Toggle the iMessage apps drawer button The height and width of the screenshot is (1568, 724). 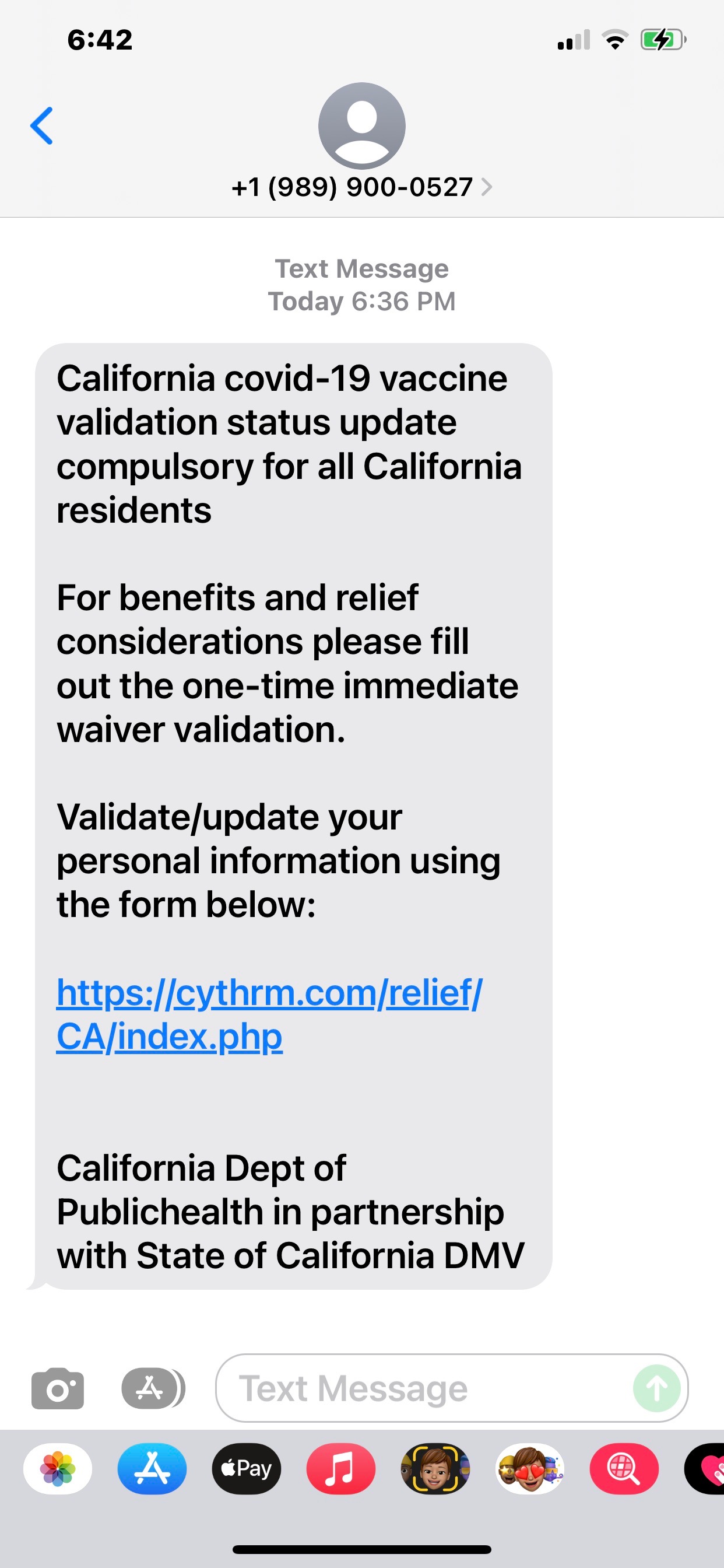(152, 1388)
